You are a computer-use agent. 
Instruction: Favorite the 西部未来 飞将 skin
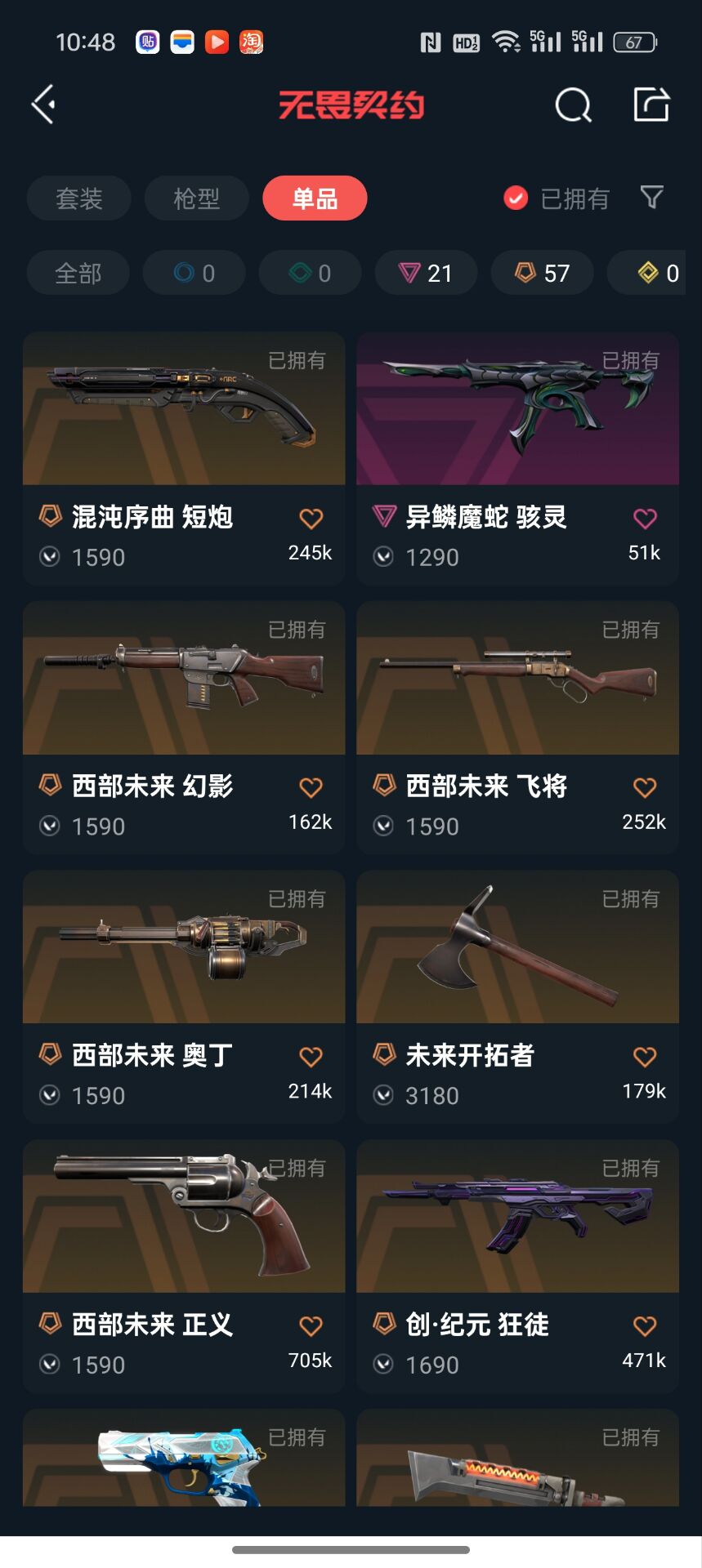click(645, 787)
